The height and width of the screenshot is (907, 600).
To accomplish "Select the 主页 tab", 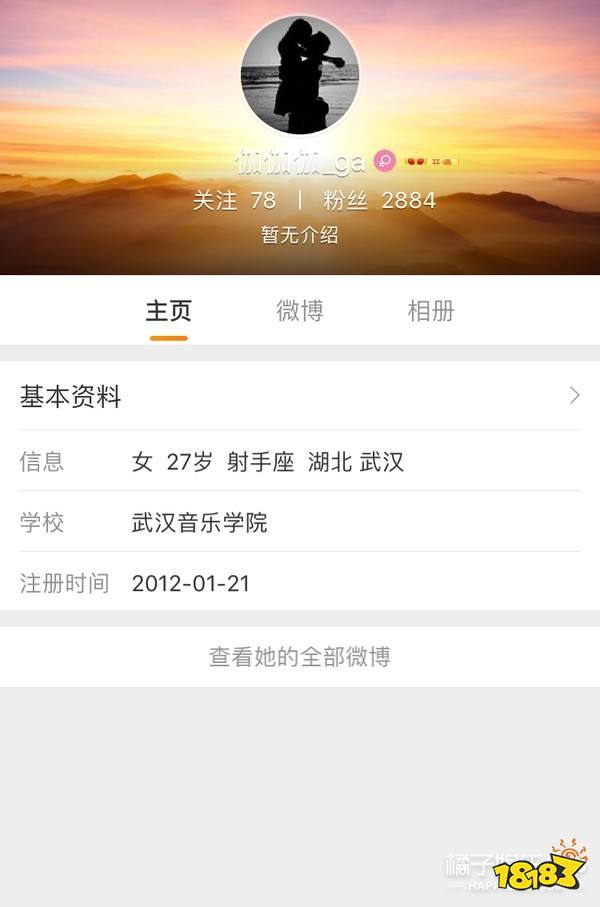I will (x=168, y=311).
